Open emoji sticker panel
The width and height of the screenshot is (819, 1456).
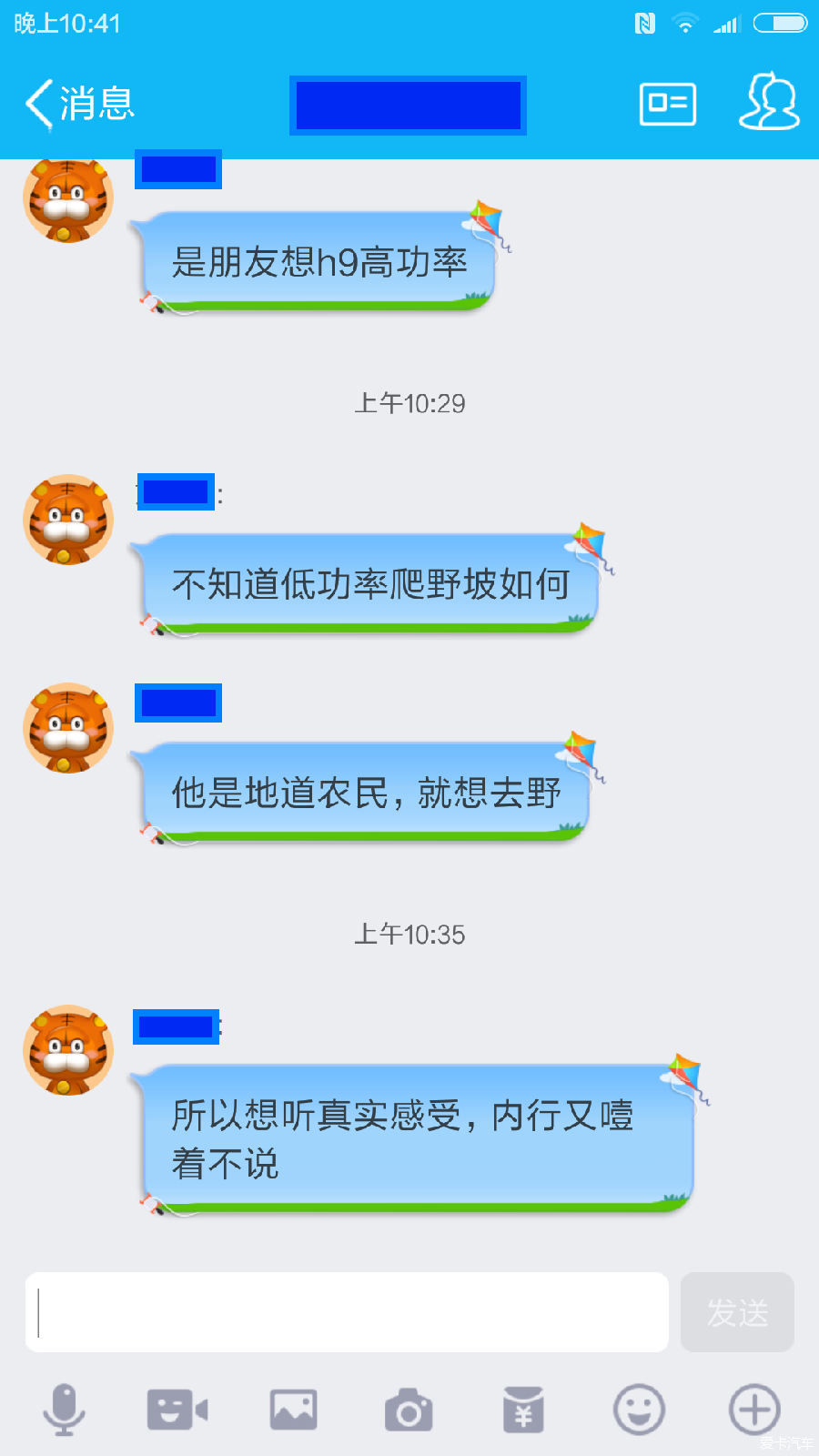(639, 1410)
